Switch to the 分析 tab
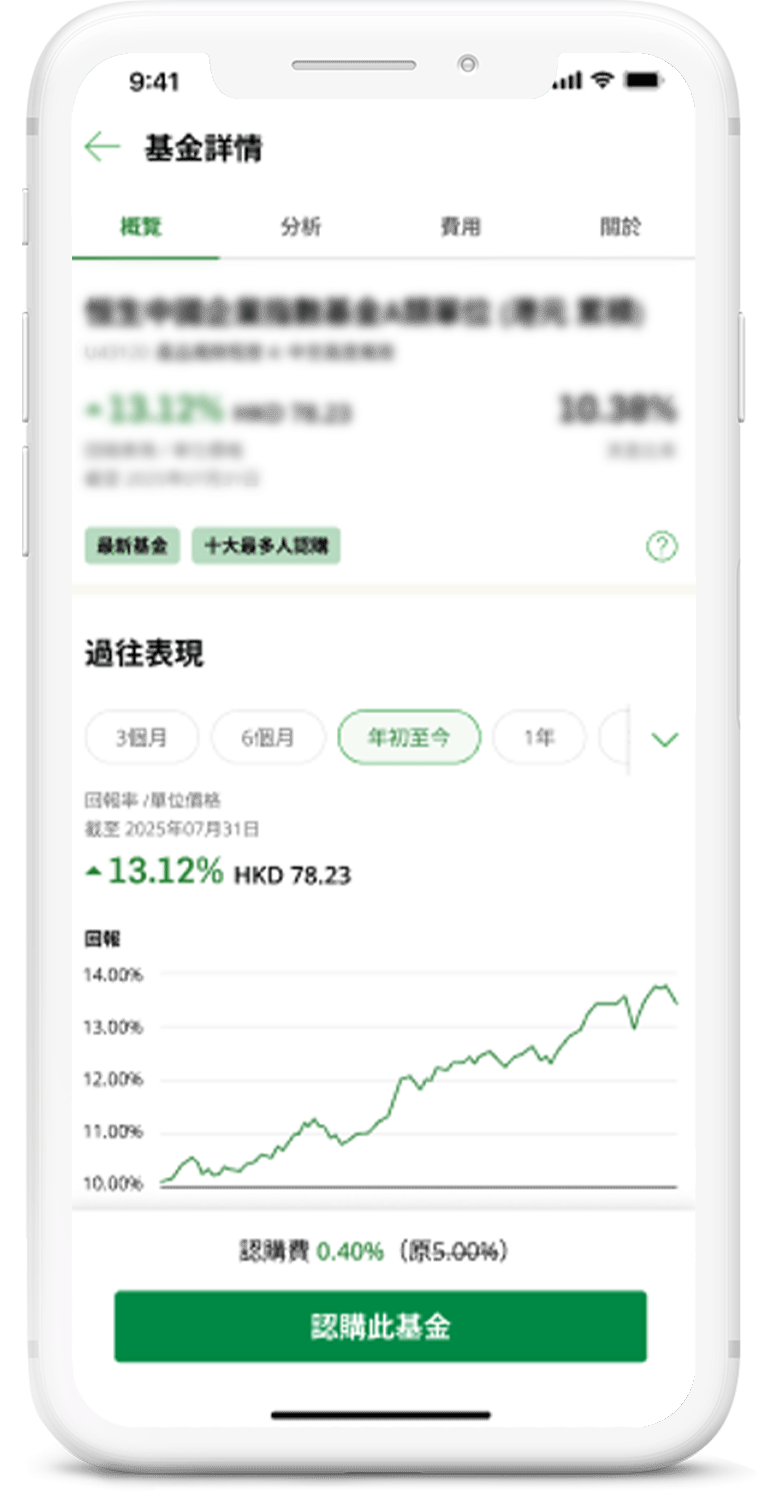 pos(300,227)
